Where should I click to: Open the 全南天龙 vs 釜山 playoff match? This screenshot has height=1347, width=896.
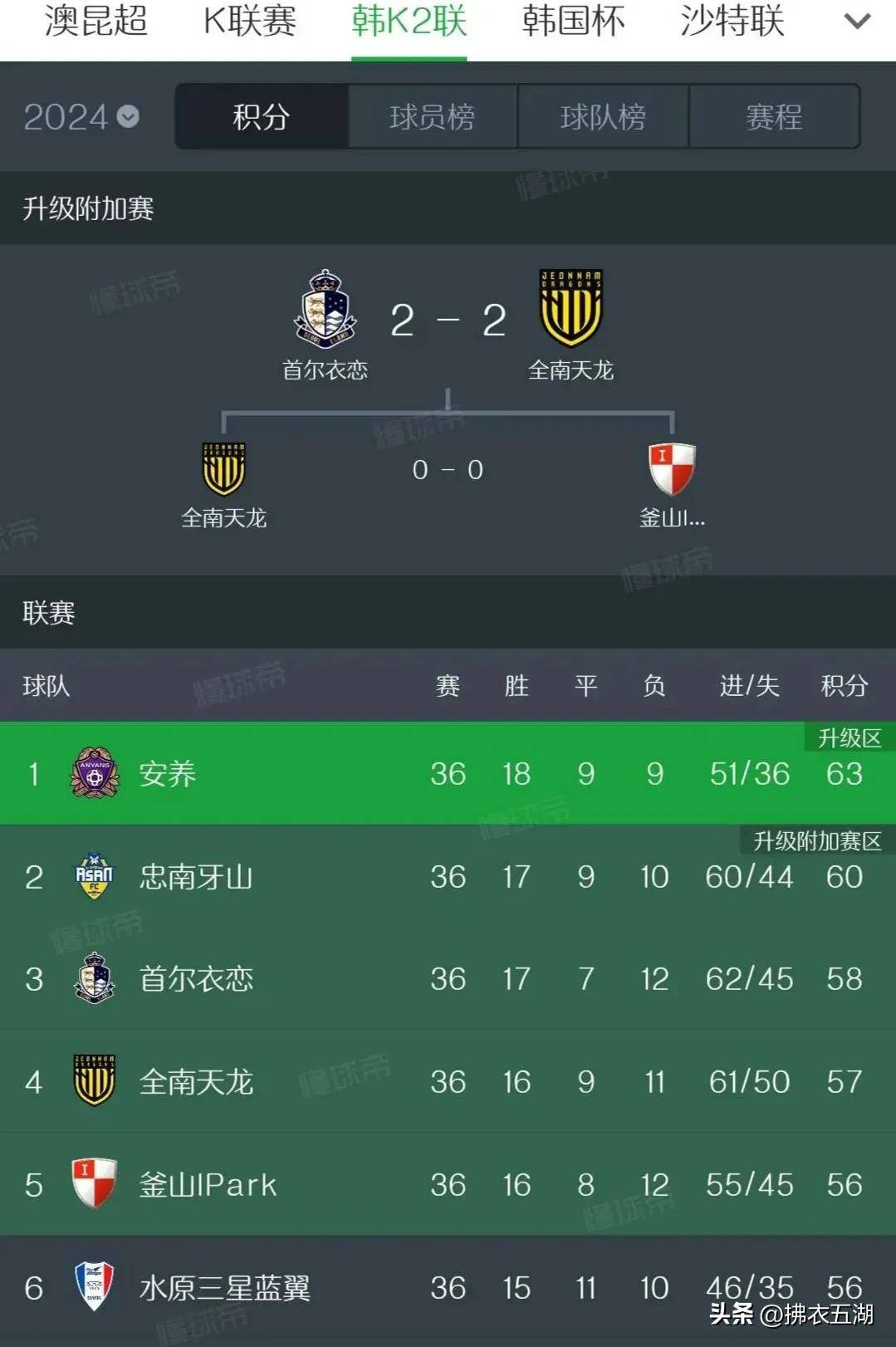pos(448,471)
